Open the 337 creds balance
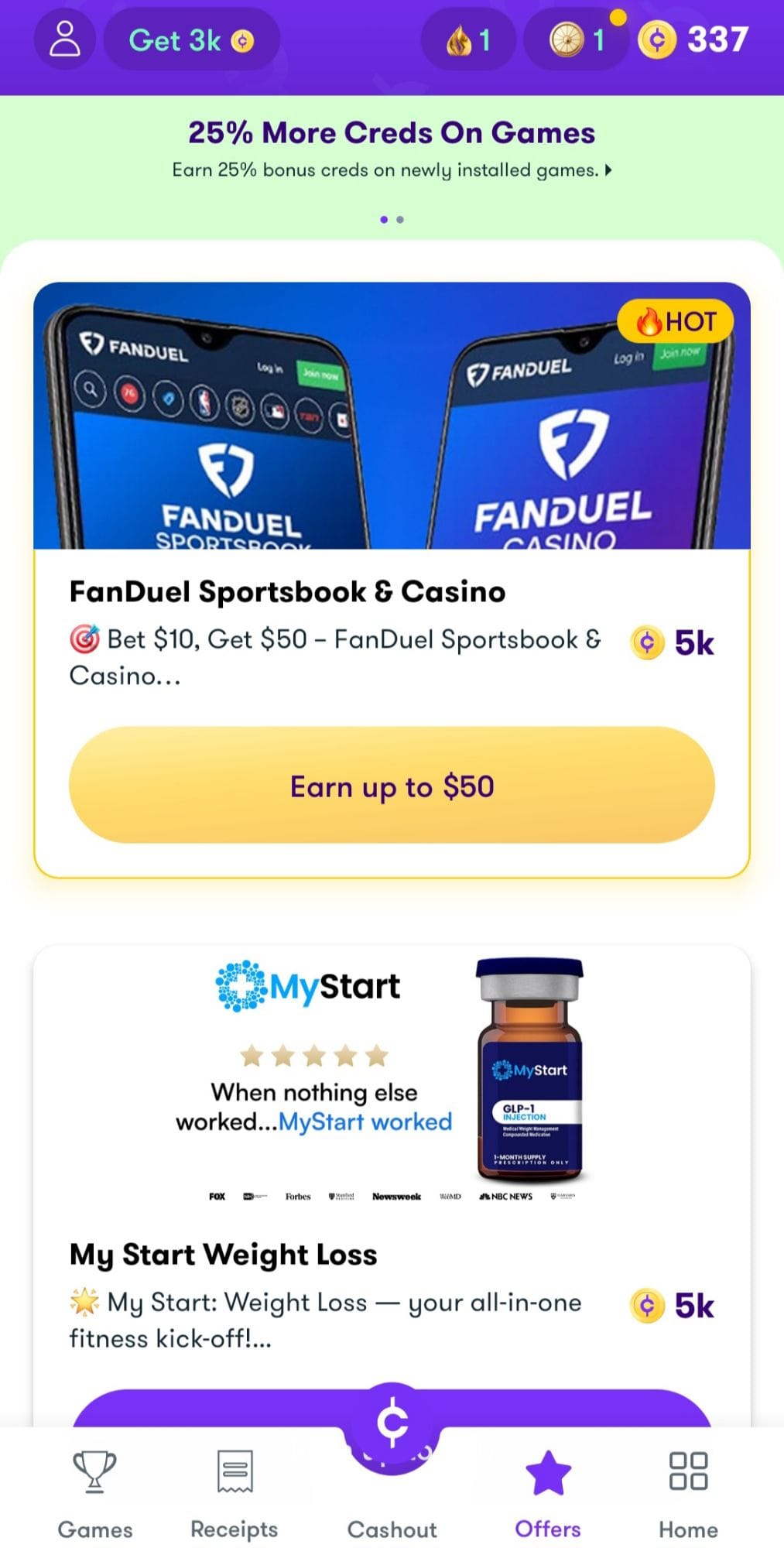 click(x=693, y=39)
